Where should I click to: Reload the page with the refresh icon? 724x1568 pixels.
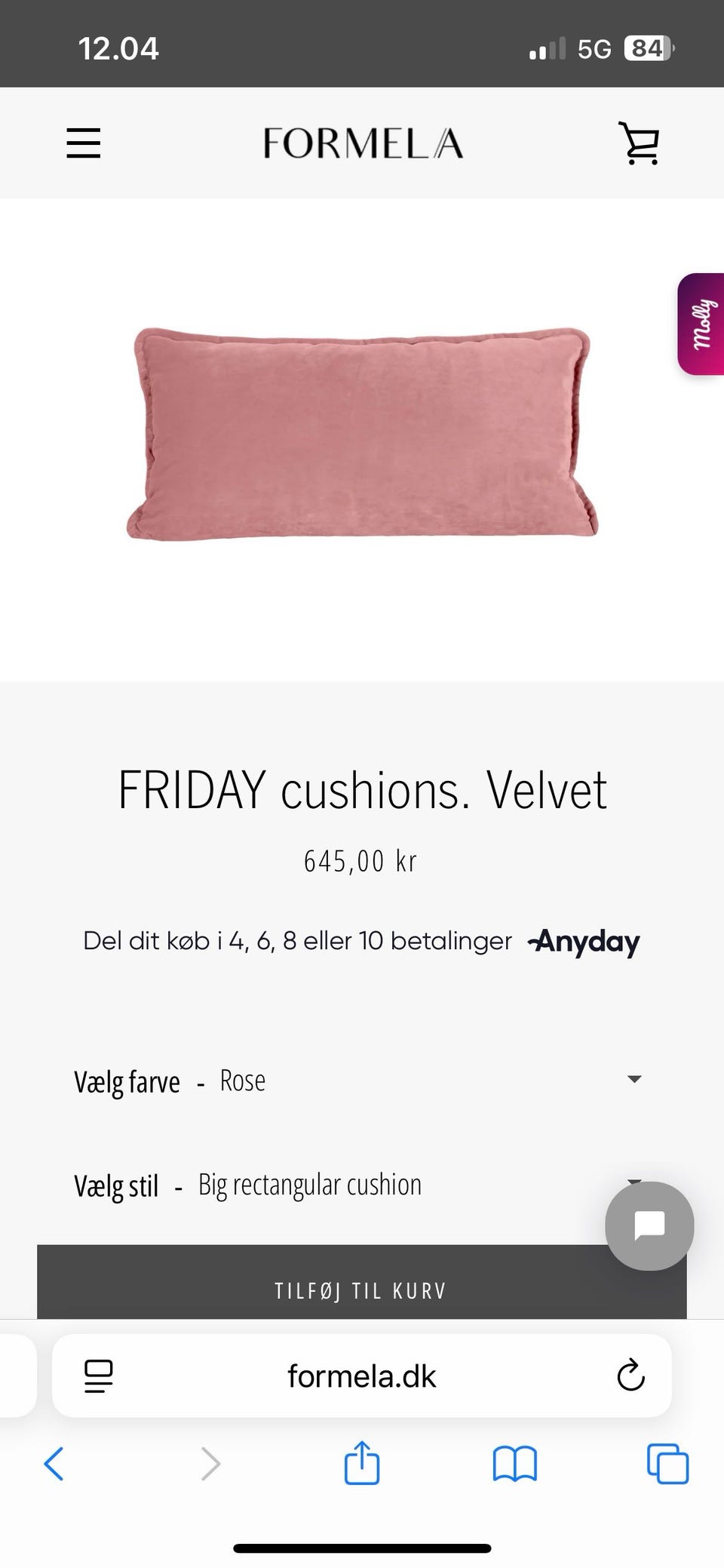tap(630, 1376)
